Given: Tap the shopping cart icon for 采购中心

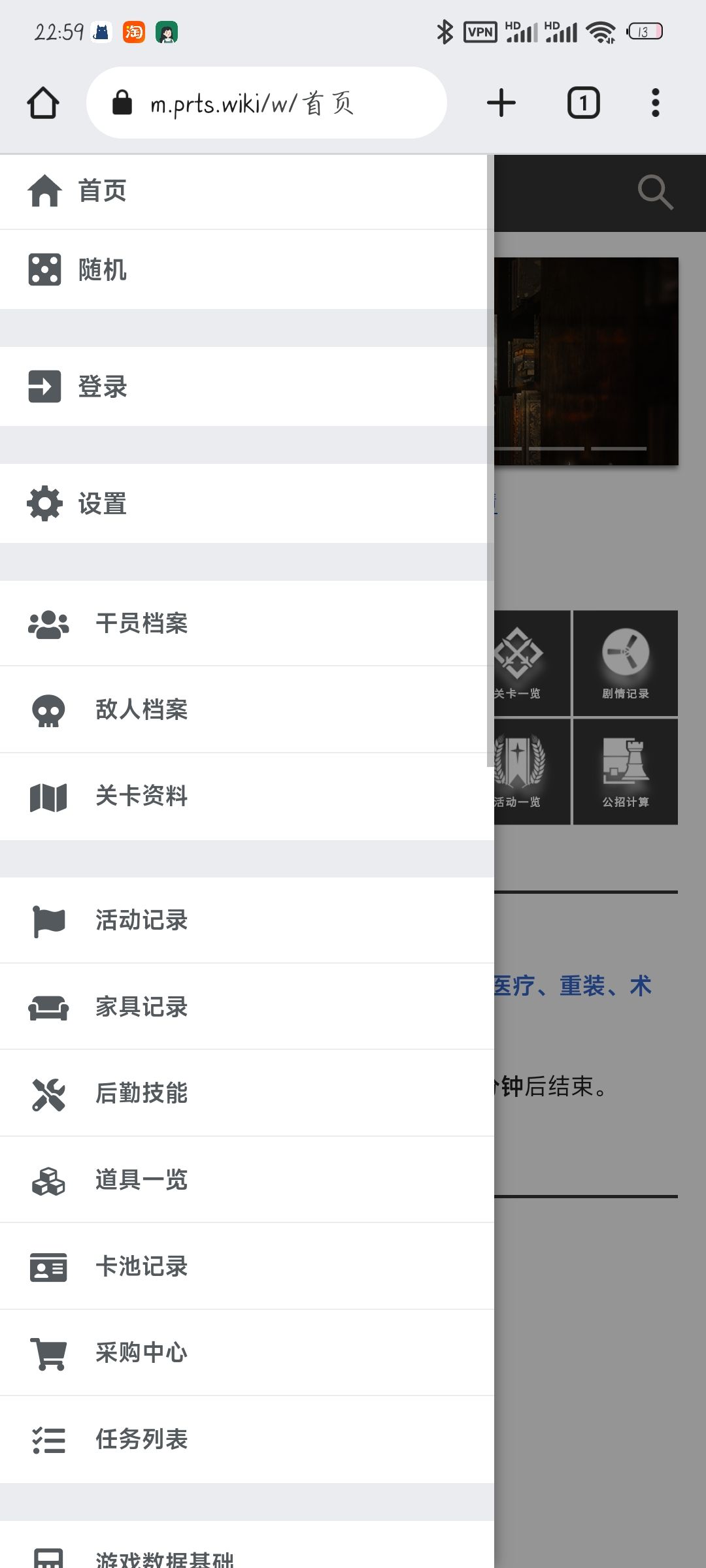Looking at the screenshot, I should point(48,1353).
